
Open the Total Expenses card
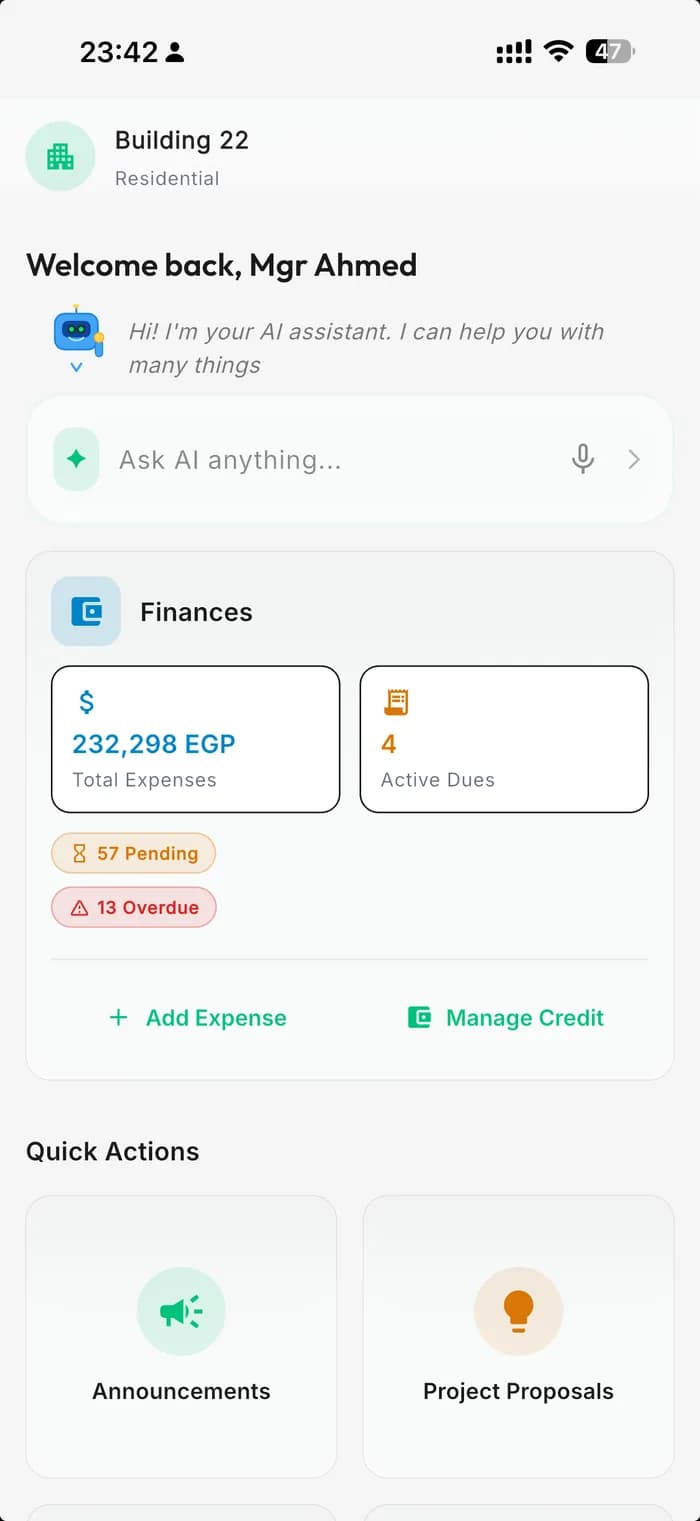(x=196, y=739)
